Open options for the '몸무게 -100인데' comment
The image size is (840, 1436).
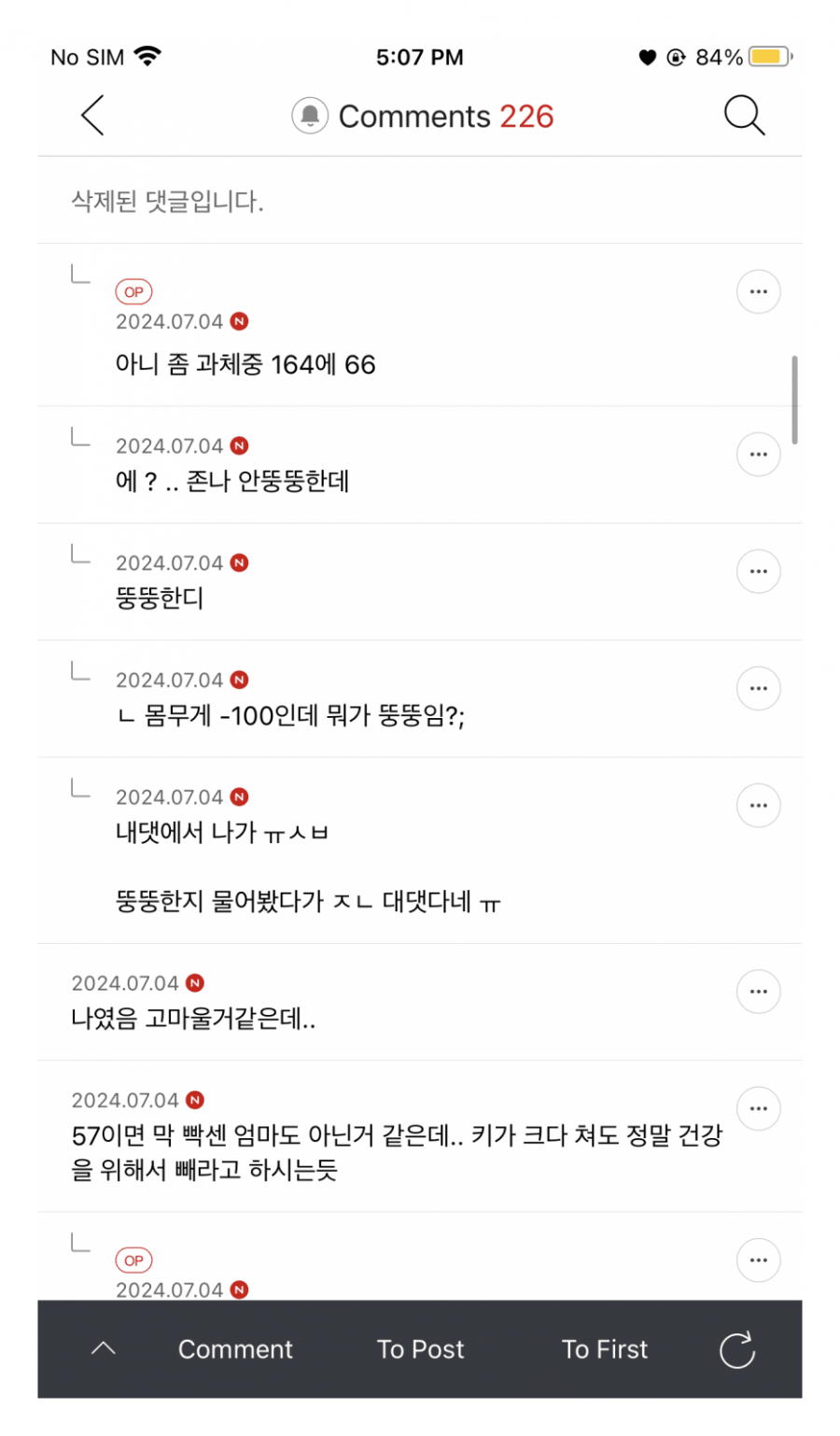[758, 689]
